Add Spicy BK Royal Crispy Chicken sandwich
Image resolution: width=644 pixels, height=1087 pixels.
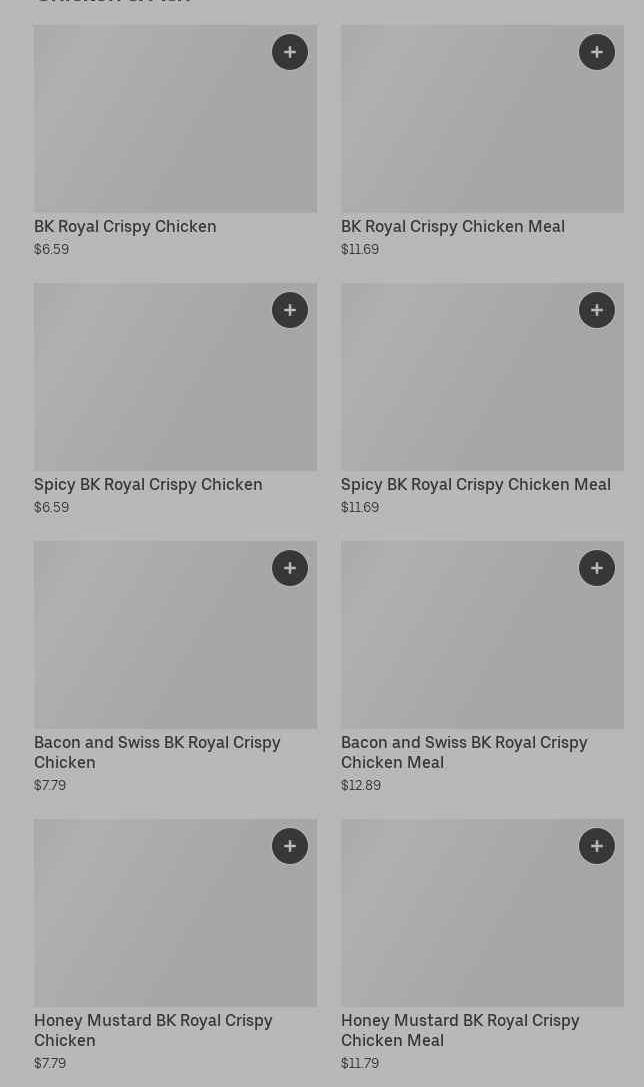tap(290, 310)
